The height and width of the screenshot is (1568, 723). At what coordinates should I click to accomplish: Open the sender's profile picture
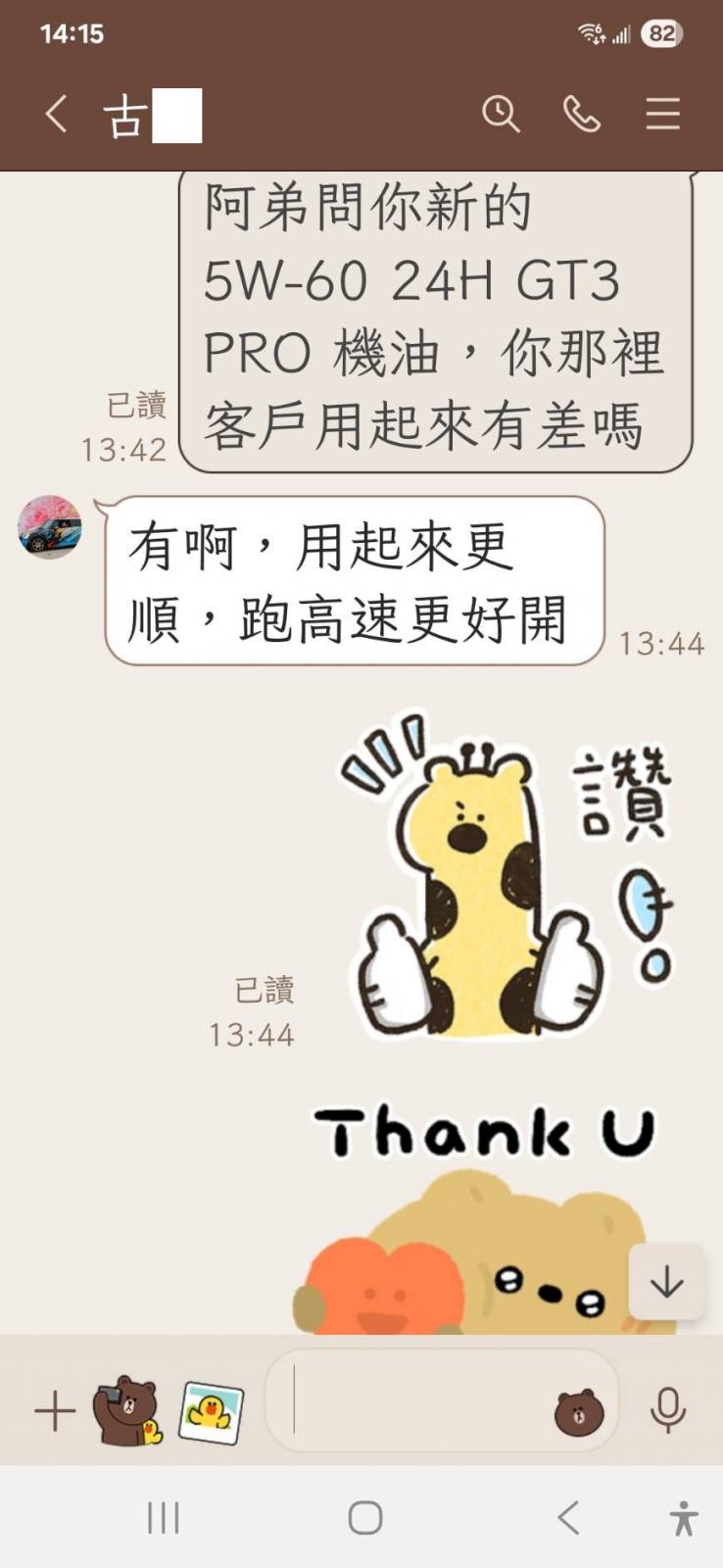pos(50,527)
